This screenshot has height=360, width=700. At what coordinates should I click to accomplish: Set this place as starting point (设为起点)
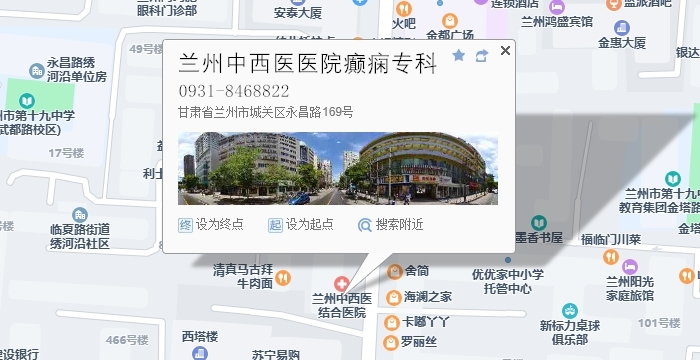(300, 225)
